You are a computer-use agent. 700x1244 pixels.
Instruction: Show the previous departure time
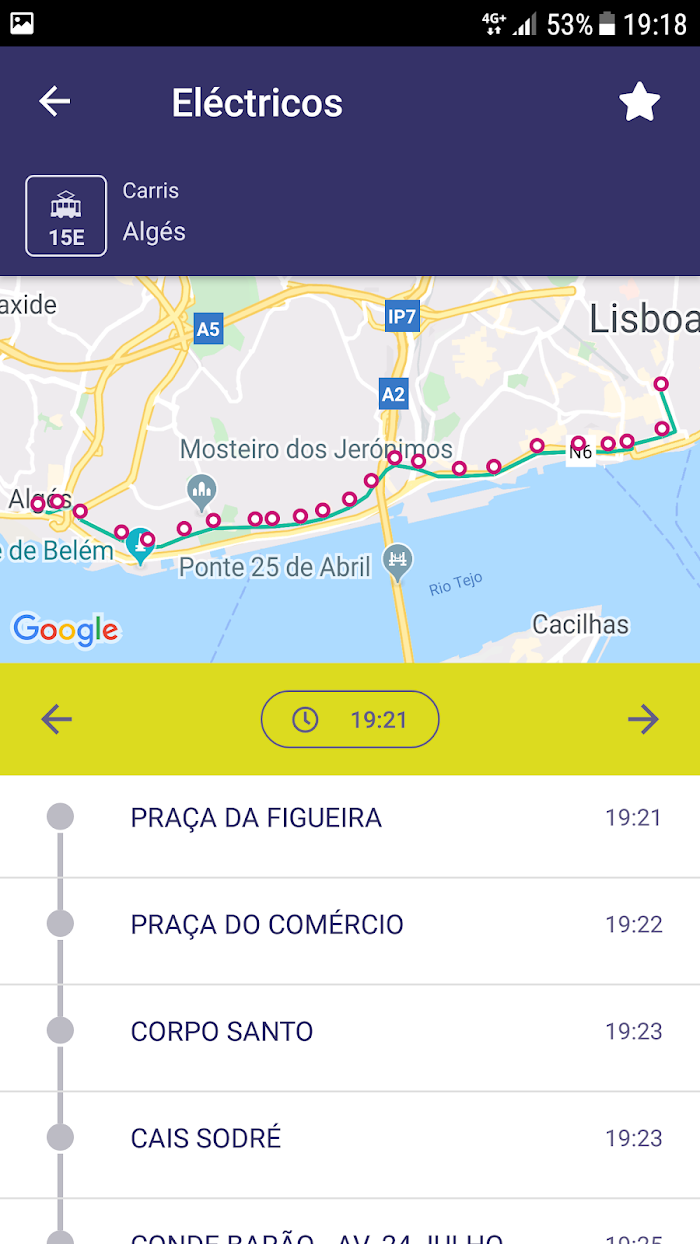pos(56,719)
